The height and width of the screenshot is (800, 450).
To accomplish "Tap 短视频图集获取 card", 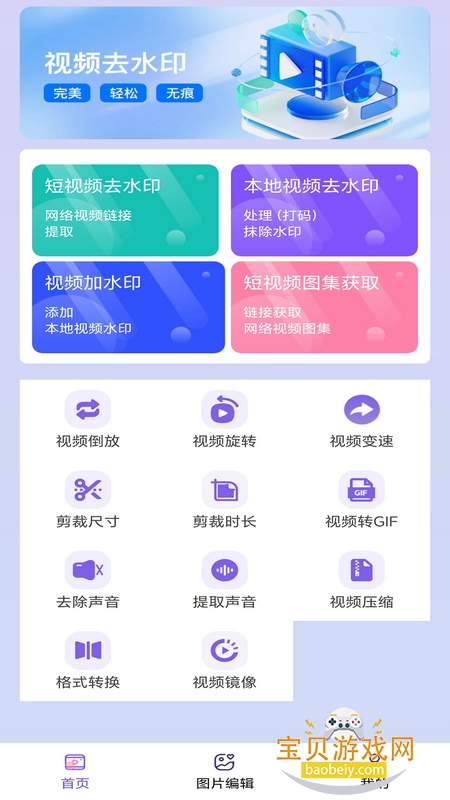I will pos(324,307).
